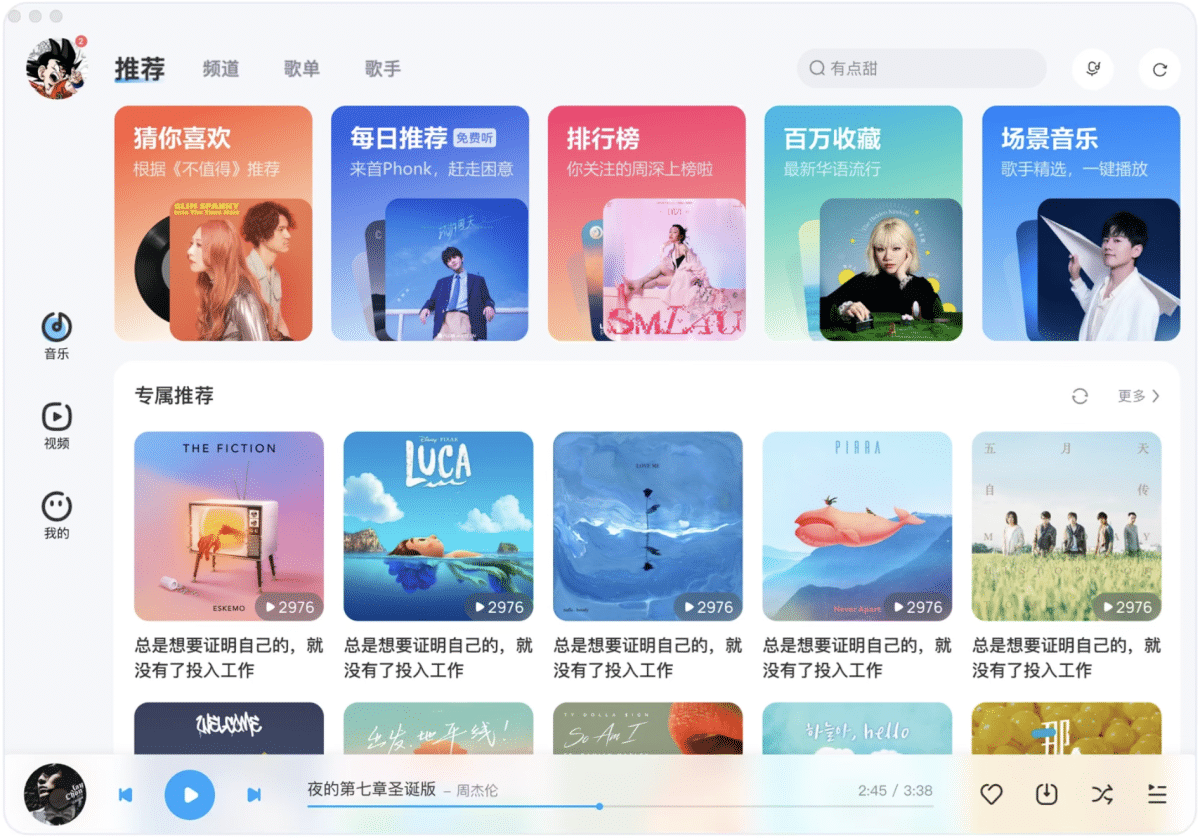Image resolution: width=1200 pixels, height=838 pixels.
Task: Open the 场景音乐 card
Action: tap(1080, 223)
